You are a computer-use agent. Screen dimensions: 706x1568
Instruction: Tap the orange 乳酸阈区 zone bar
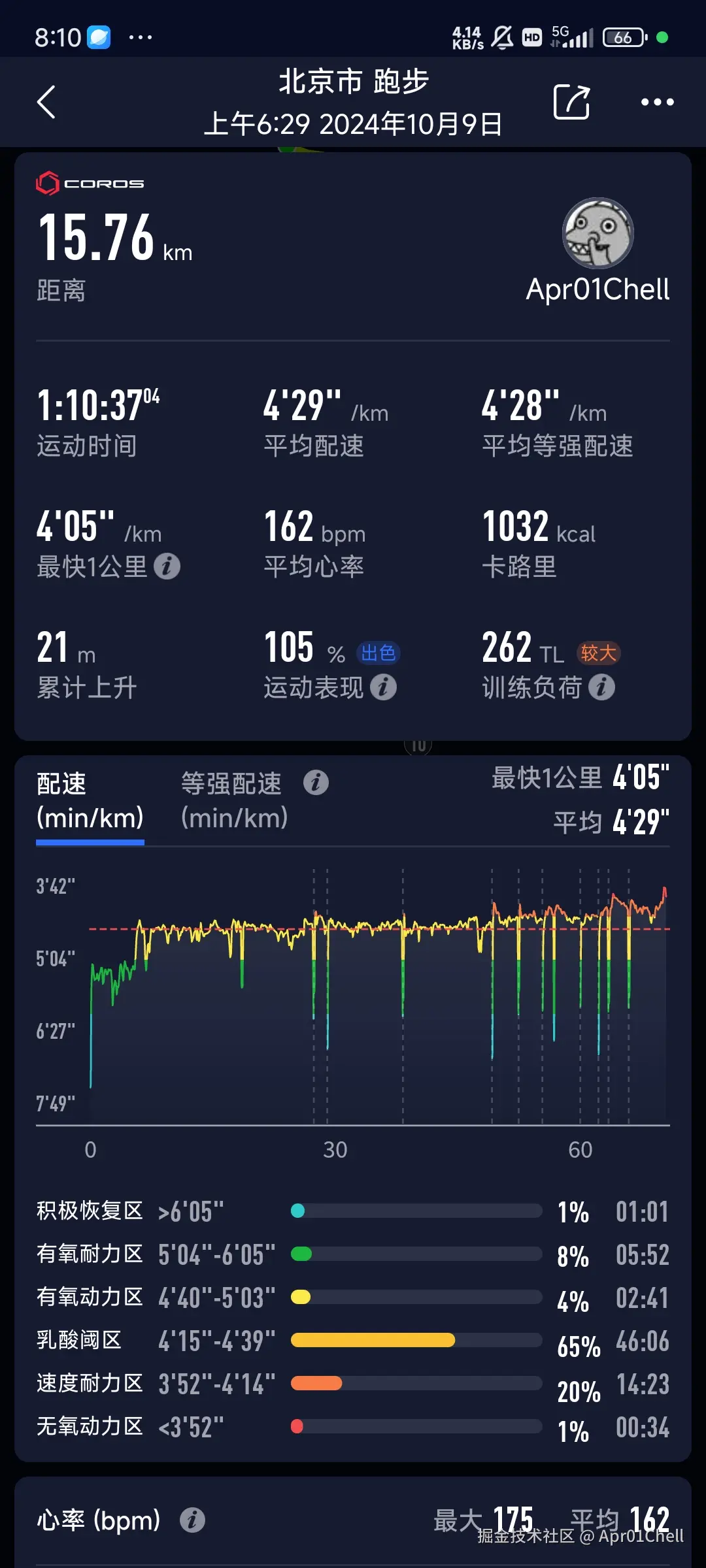[x=373, y=1339]
